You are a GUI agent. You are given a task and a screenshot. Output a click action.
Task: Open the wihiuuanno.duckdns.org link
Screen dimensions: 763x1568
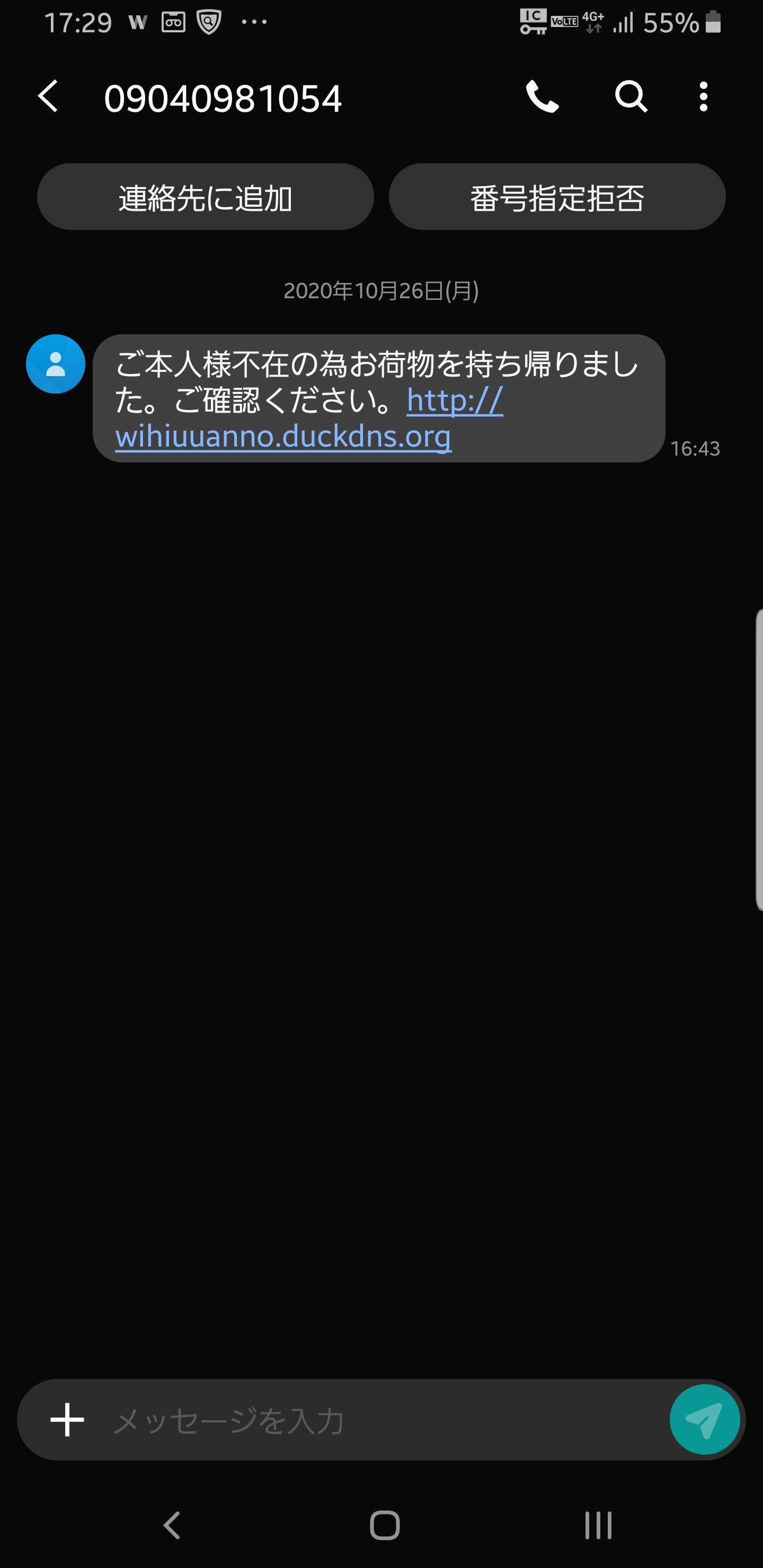coord(283,436)
